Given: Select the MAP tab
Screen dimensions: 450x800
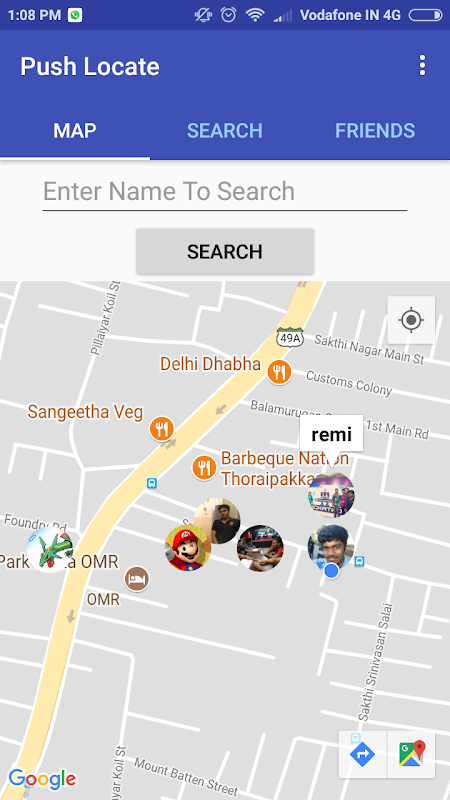Looking at the screenshot, I should (x=75, y=131).
